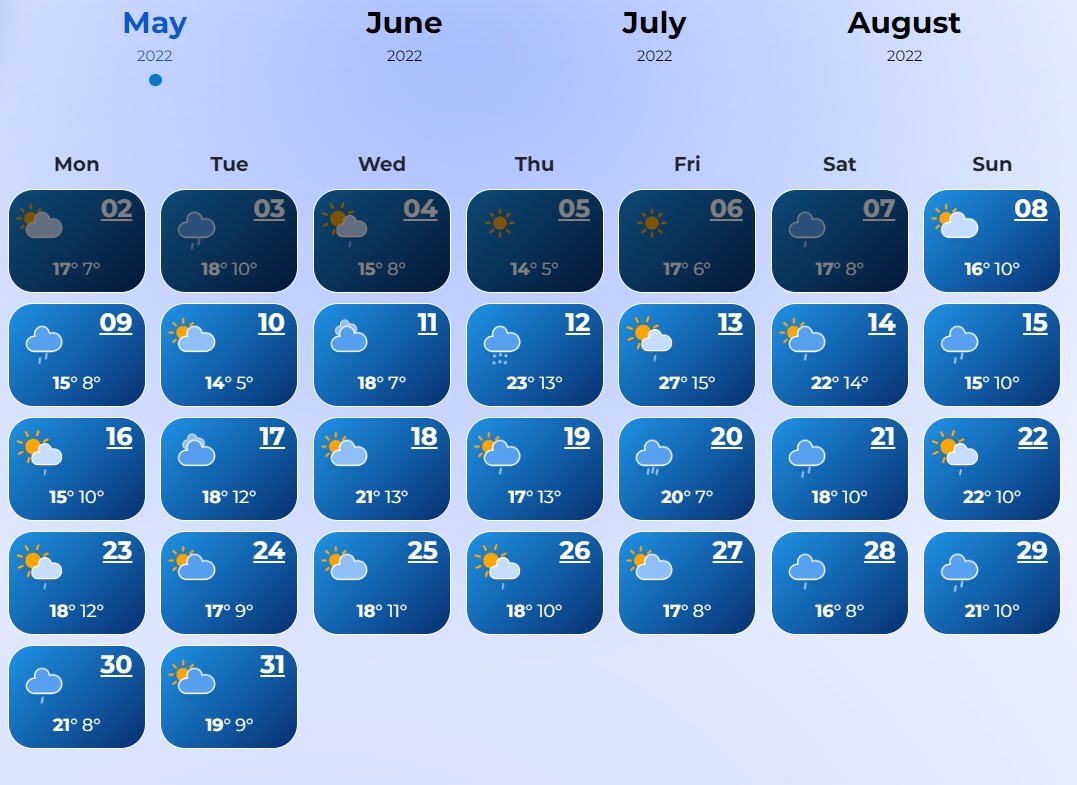Select the May 2022 month tab
1077x785 pixels.
[x=155, y=35]
